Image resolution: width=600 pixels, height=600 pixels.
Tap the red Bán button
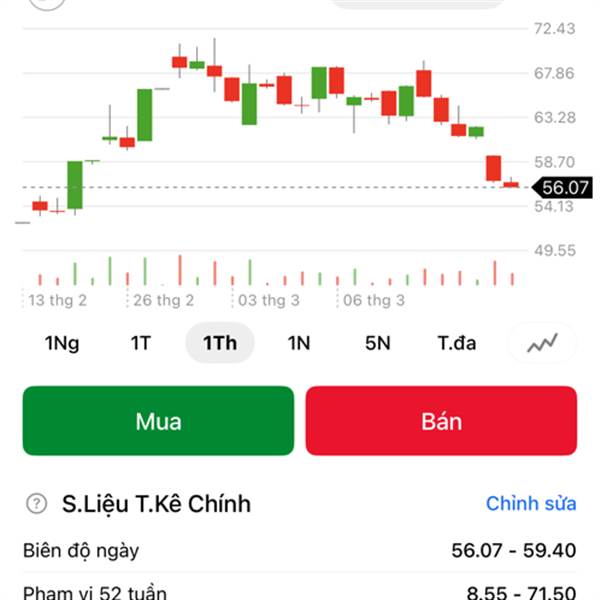(x=441, y=421)
